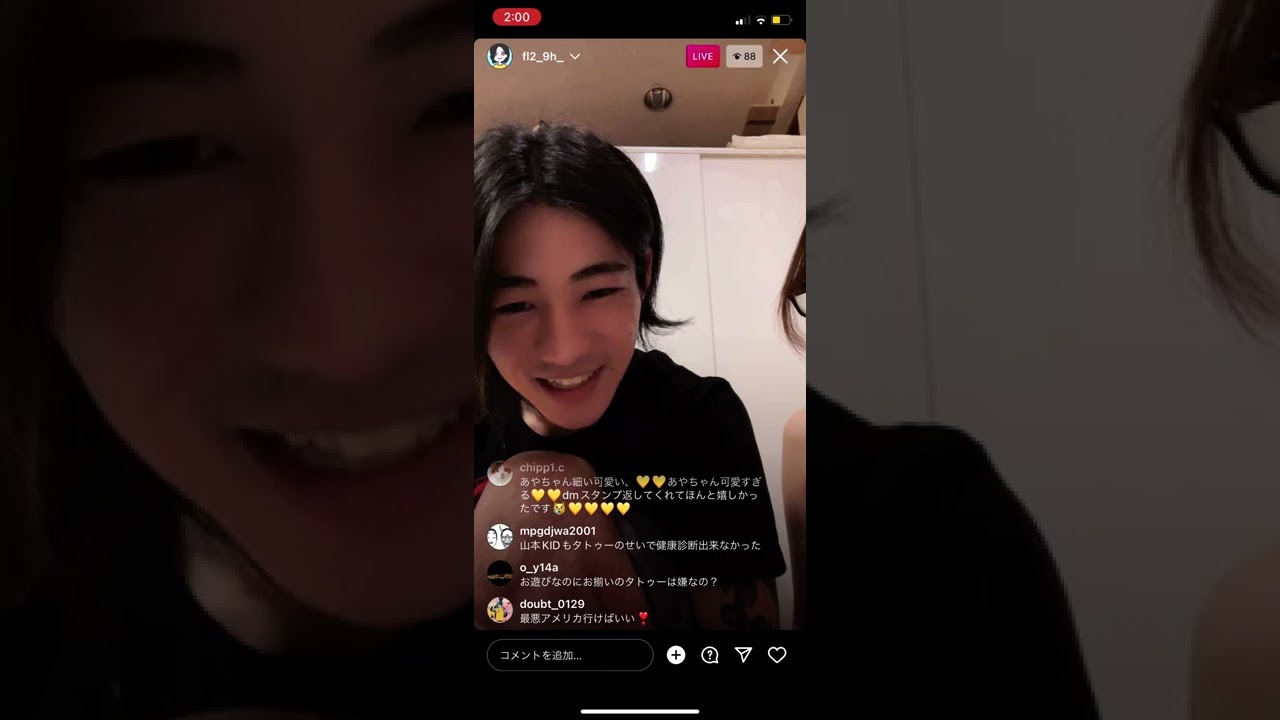Close the live stream
Screen dimensions: 1280x720
780,57
